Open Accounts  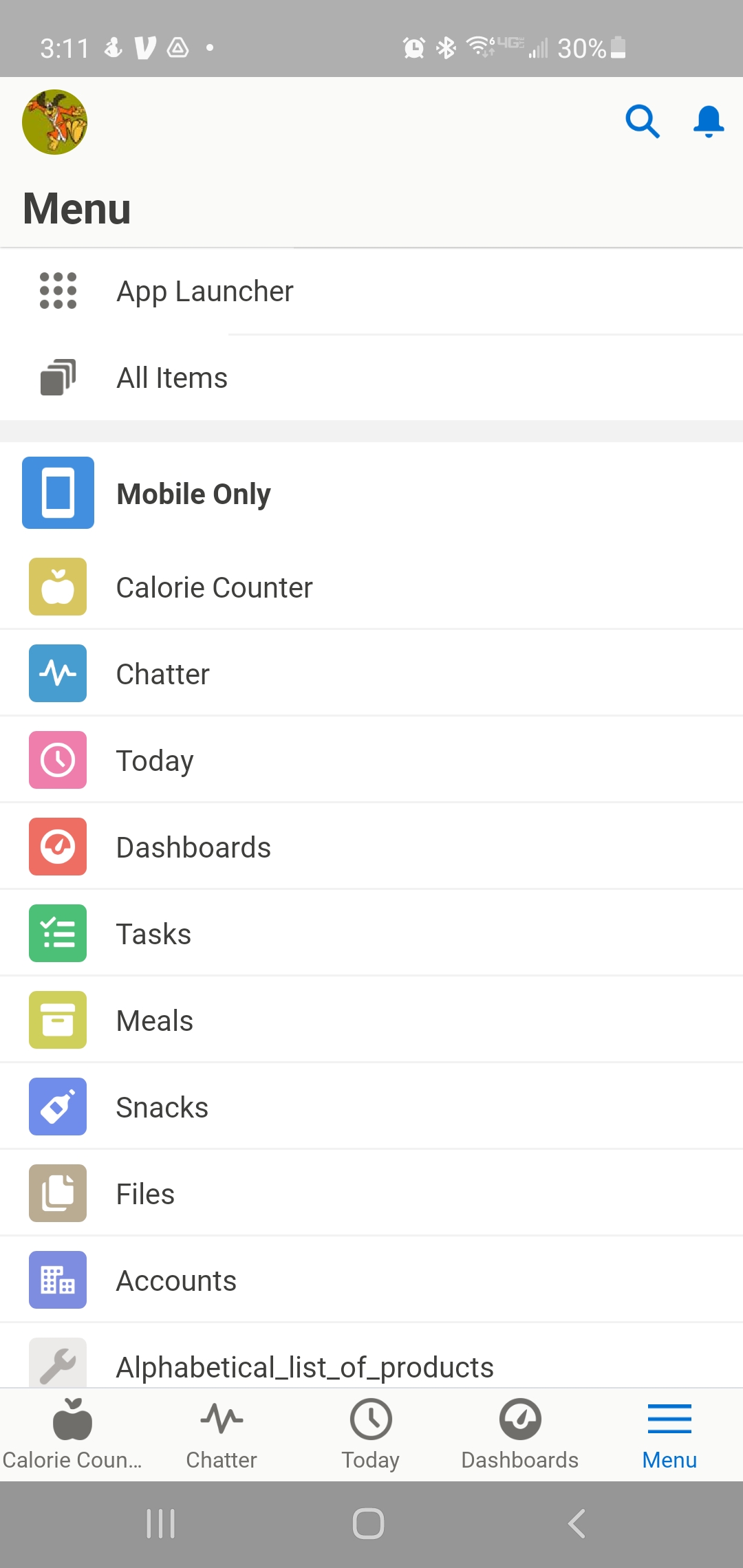[x=176, y=1281]
